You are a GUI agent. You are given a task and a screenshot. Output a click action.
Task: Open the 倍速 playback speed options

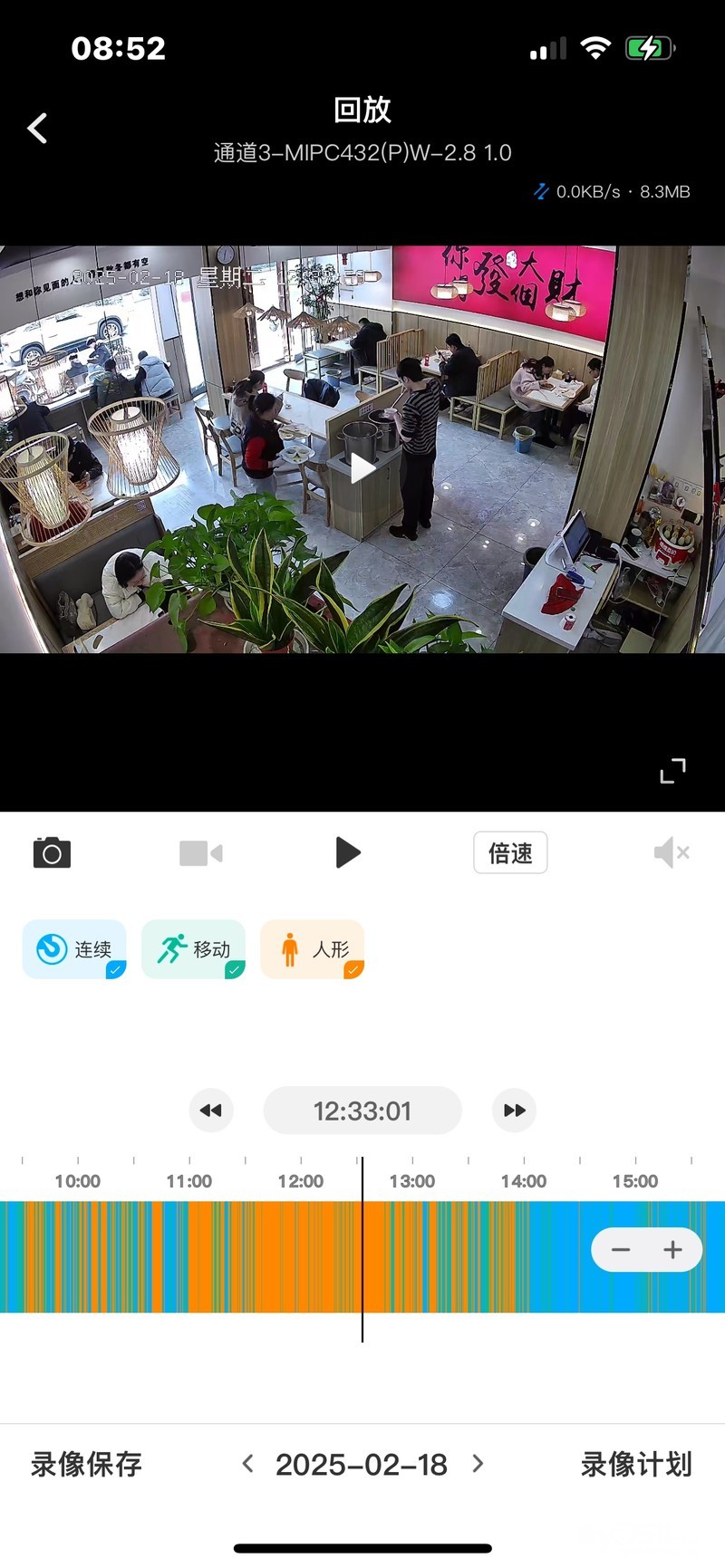tap(510, 852)
